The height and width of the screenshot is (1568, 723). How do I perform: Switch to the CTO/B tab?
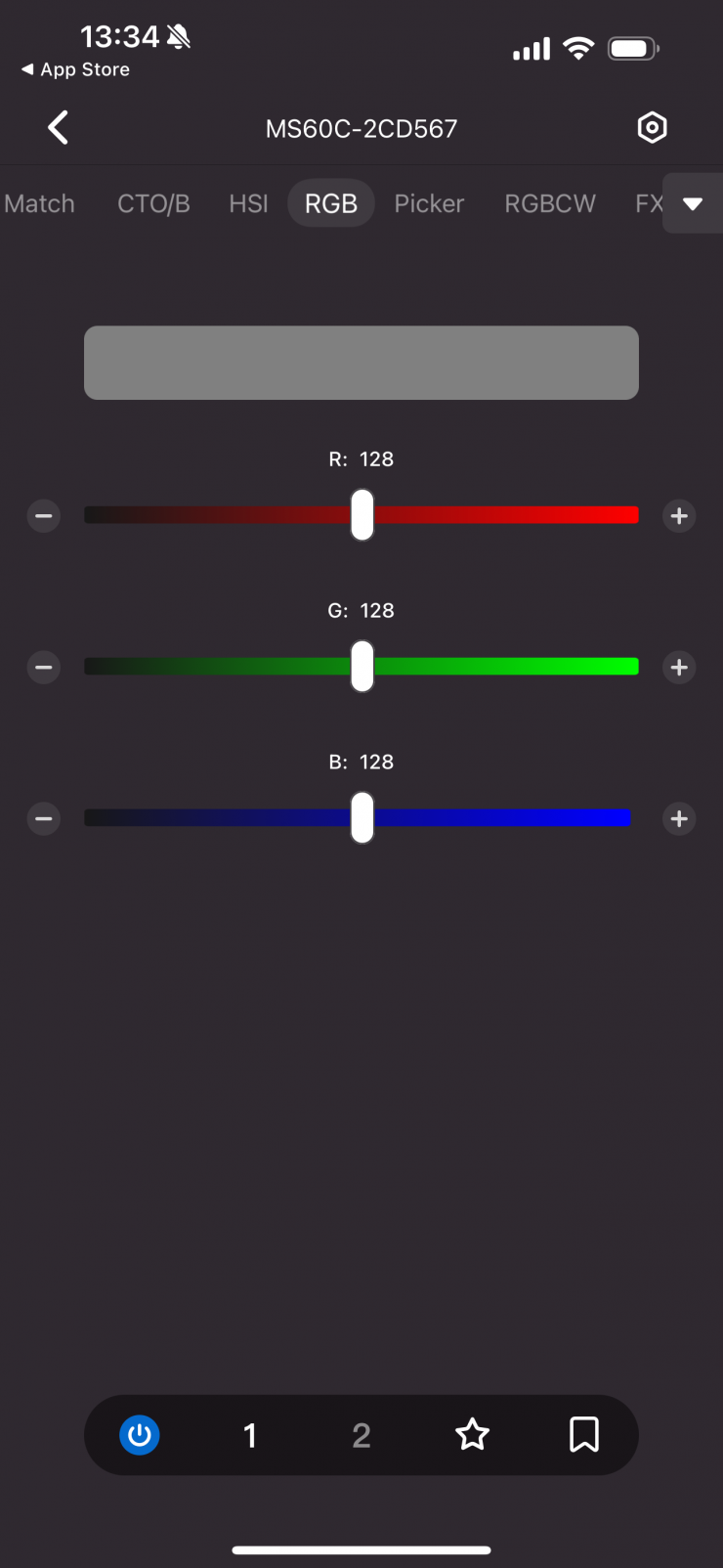153,203
